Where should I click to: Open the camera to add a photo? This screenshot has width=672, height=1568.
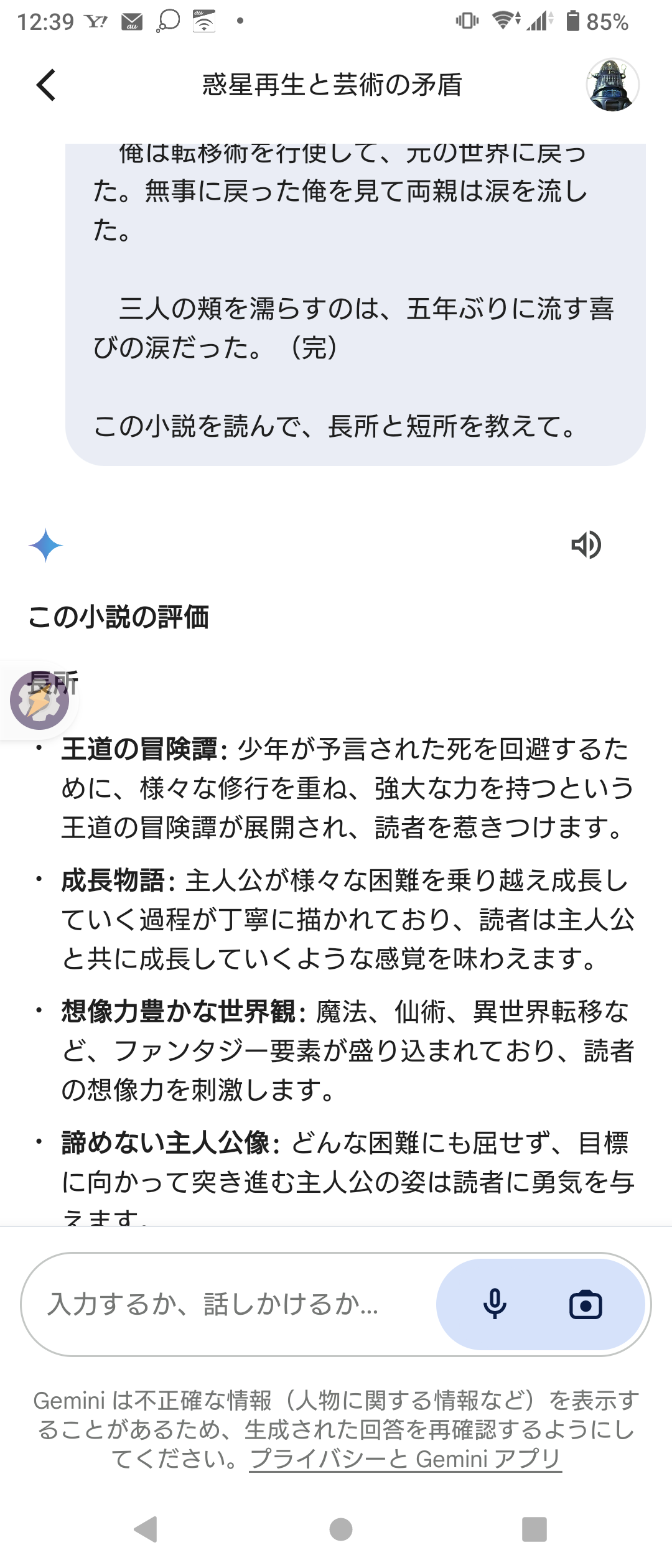point(586,1304)
